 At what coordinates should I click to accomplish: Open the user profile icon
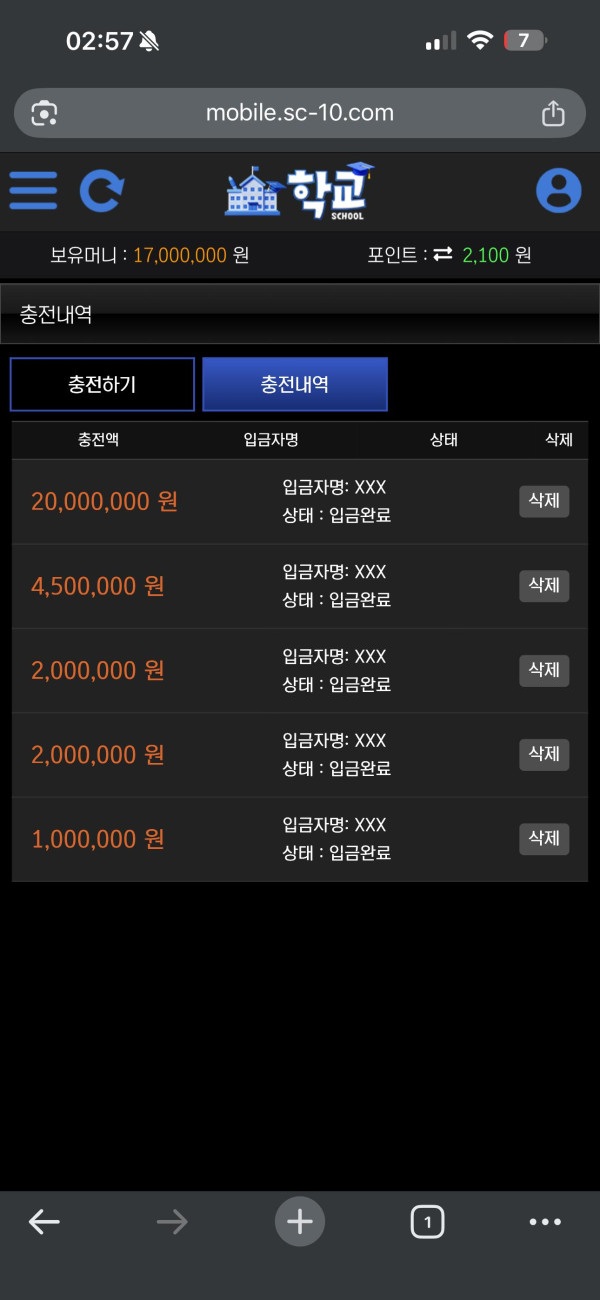coord(558,190)
